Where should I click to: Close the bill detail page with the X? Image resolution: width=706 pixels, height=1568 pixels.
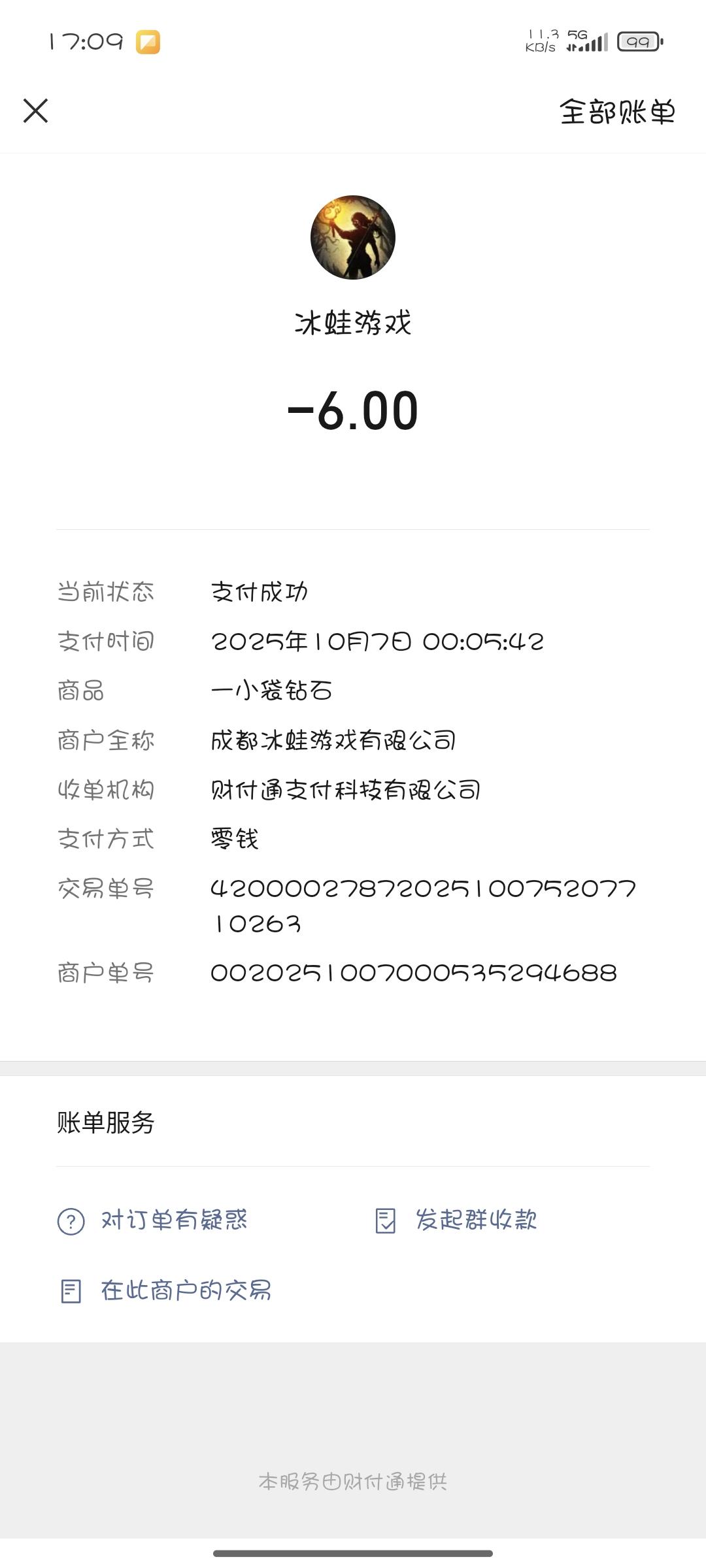(37, 111)
